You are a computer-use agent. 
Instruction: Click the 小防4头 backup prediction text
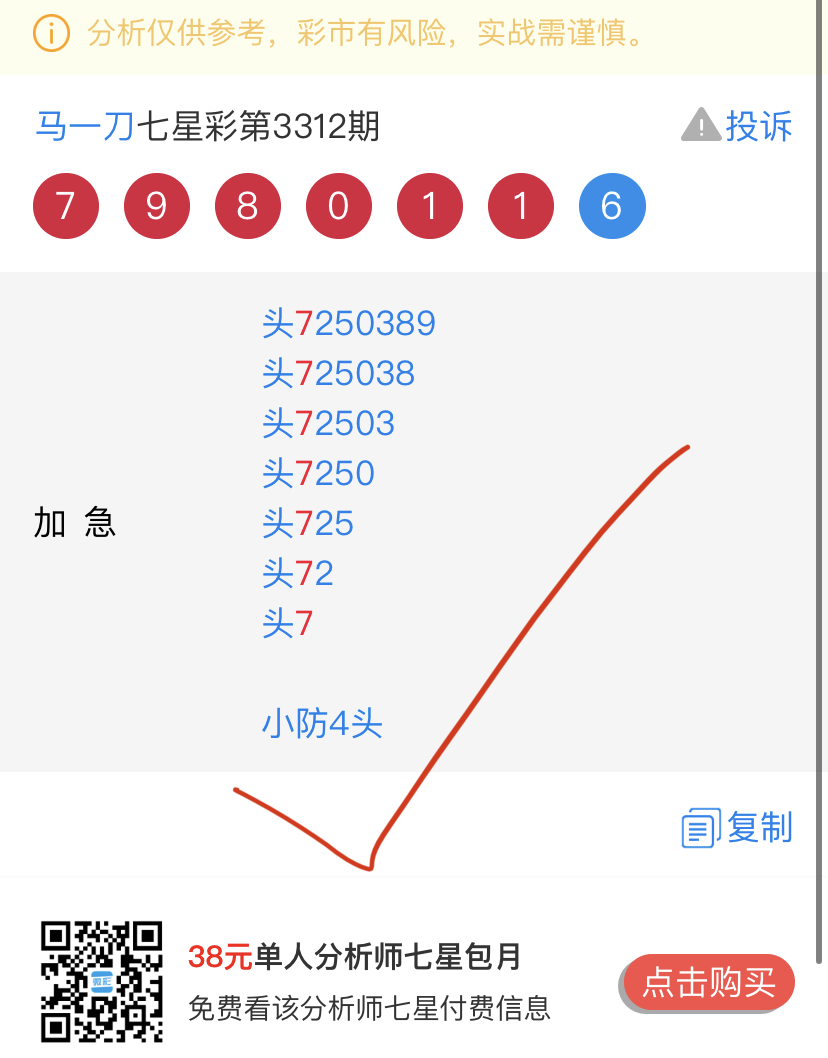(321, 723)
